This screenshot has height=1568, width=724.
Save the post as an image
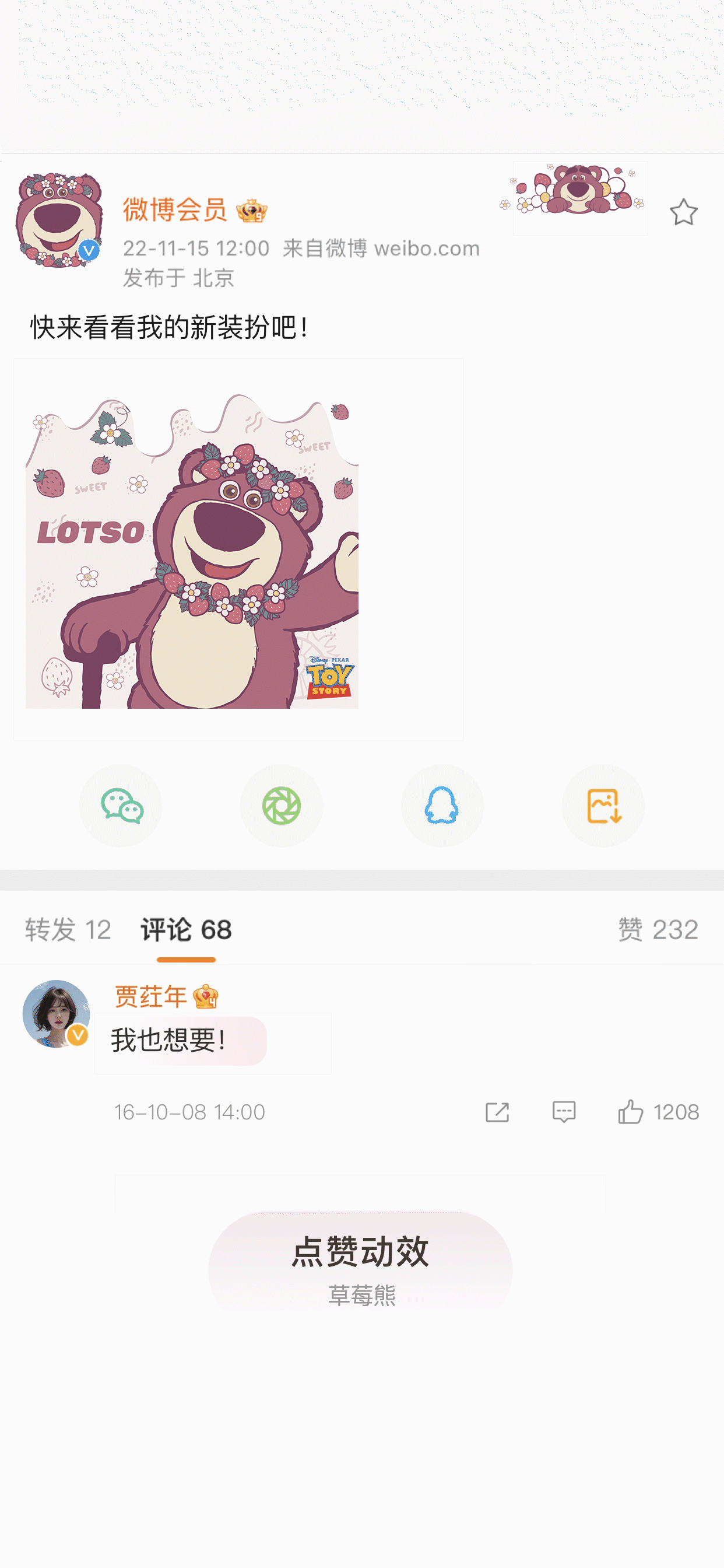click(603, 806)
